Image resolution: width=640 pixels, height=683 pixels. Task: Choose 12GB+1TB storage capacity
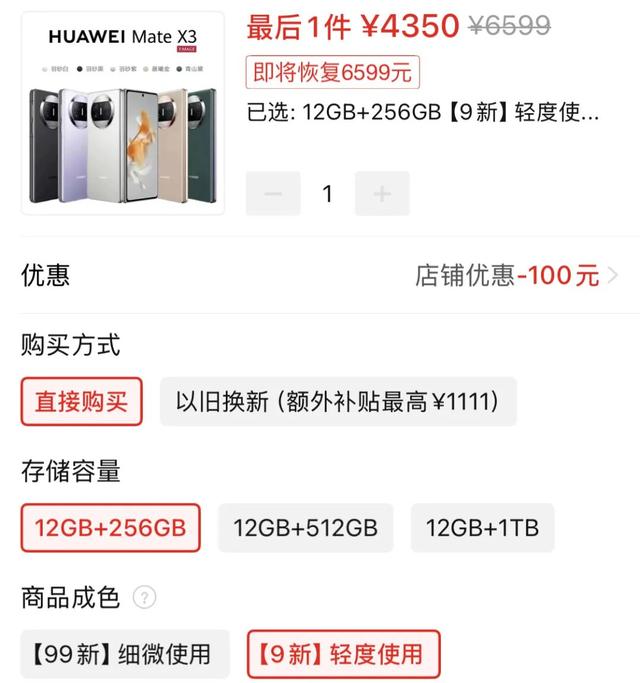click(x=482, y=527)
